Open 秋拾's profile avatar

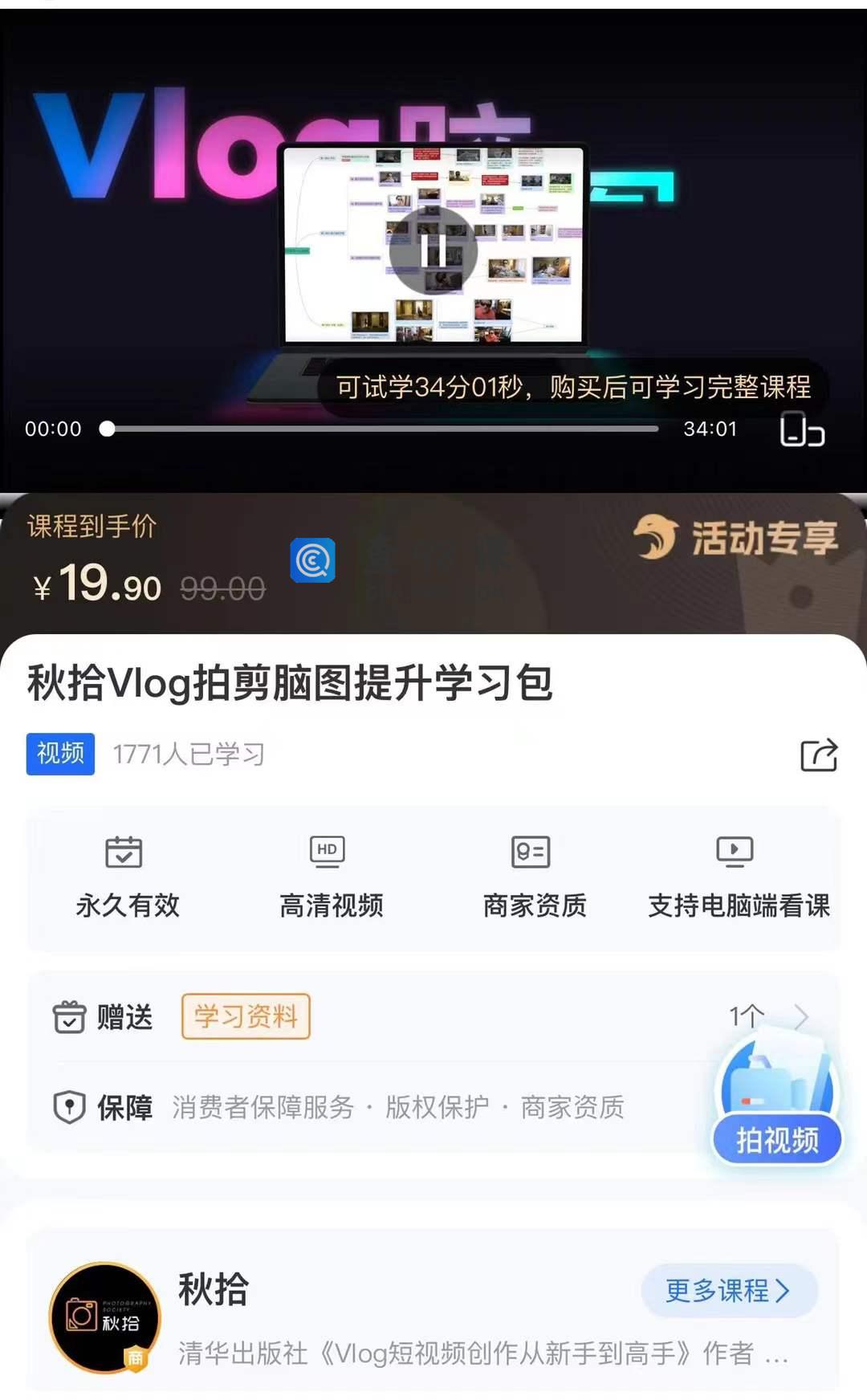105,1317
